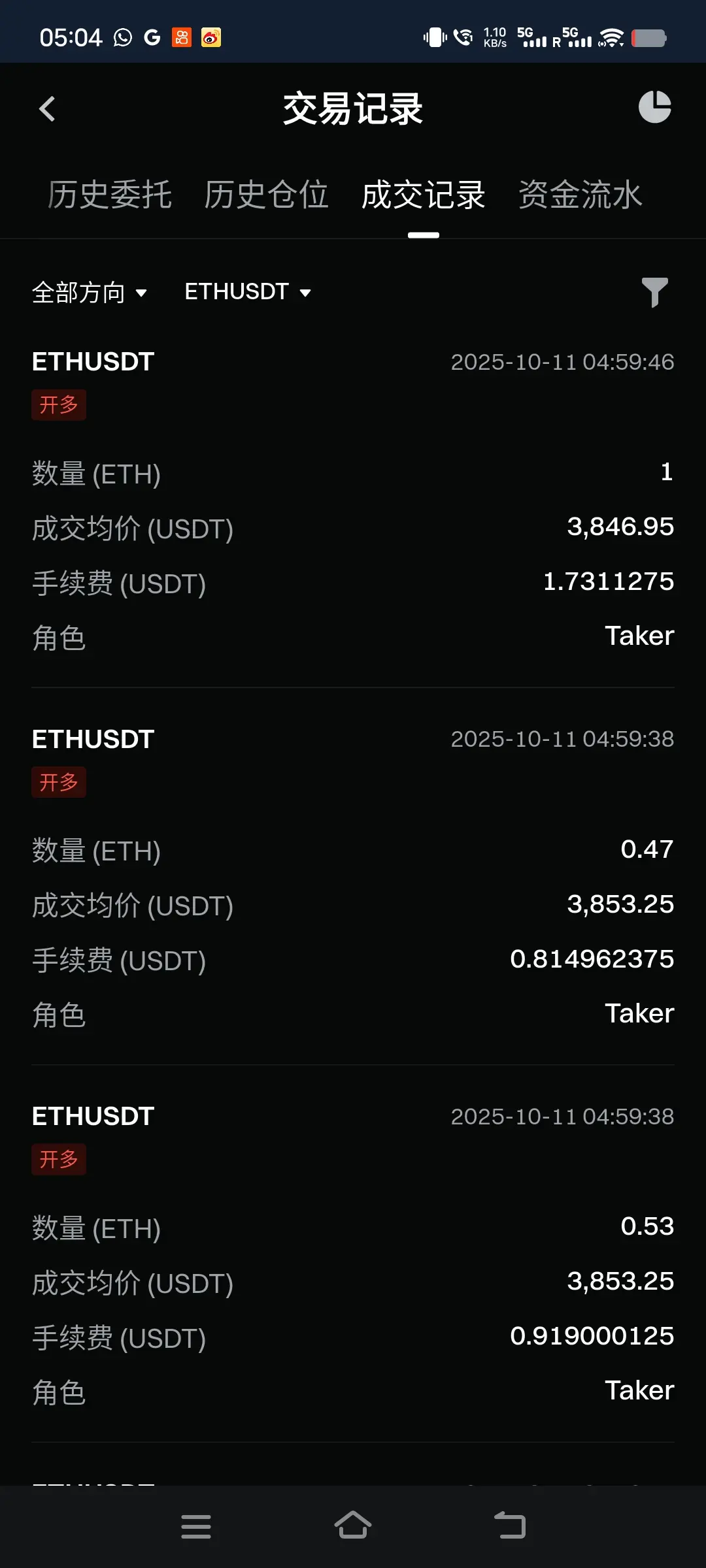
Task: Switch to the 资金流水 tab
Action: pos(580,195)
